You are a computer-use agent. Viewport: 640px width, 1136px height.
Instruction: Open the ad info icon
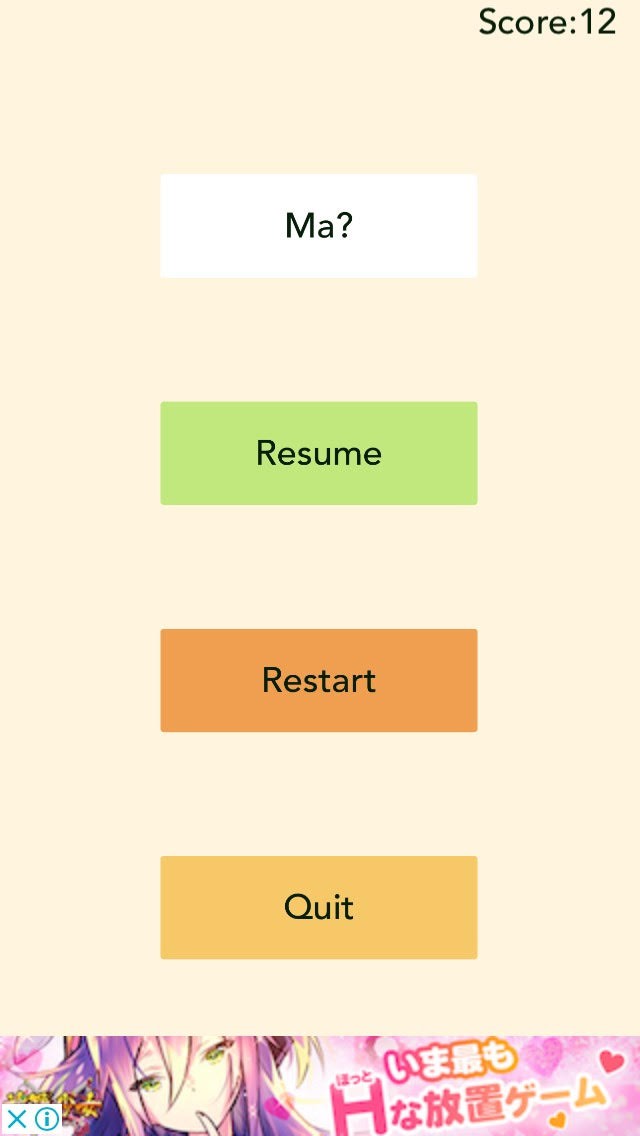click(x=46, y=1119)
